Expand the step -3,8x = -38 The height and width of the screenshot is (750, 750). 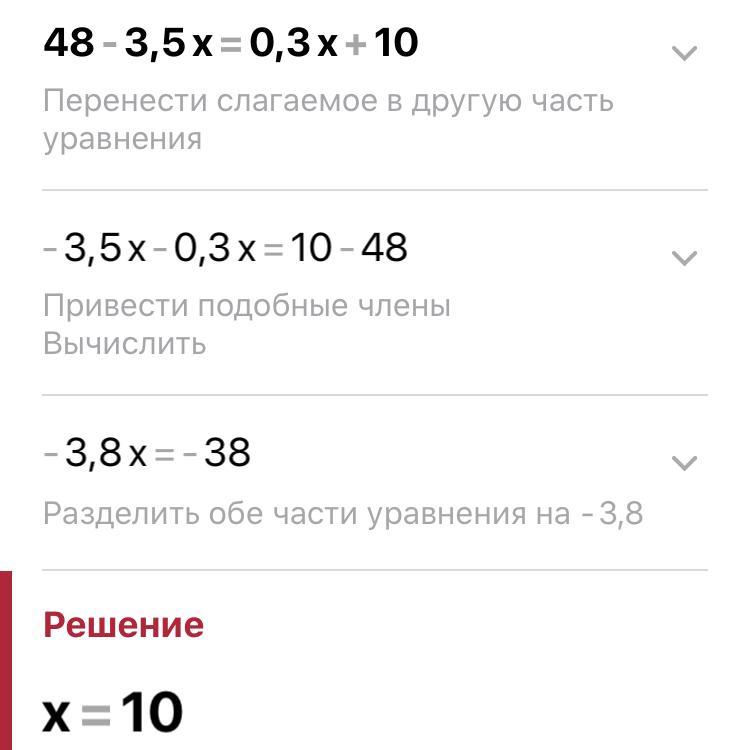tap(684, 463)
